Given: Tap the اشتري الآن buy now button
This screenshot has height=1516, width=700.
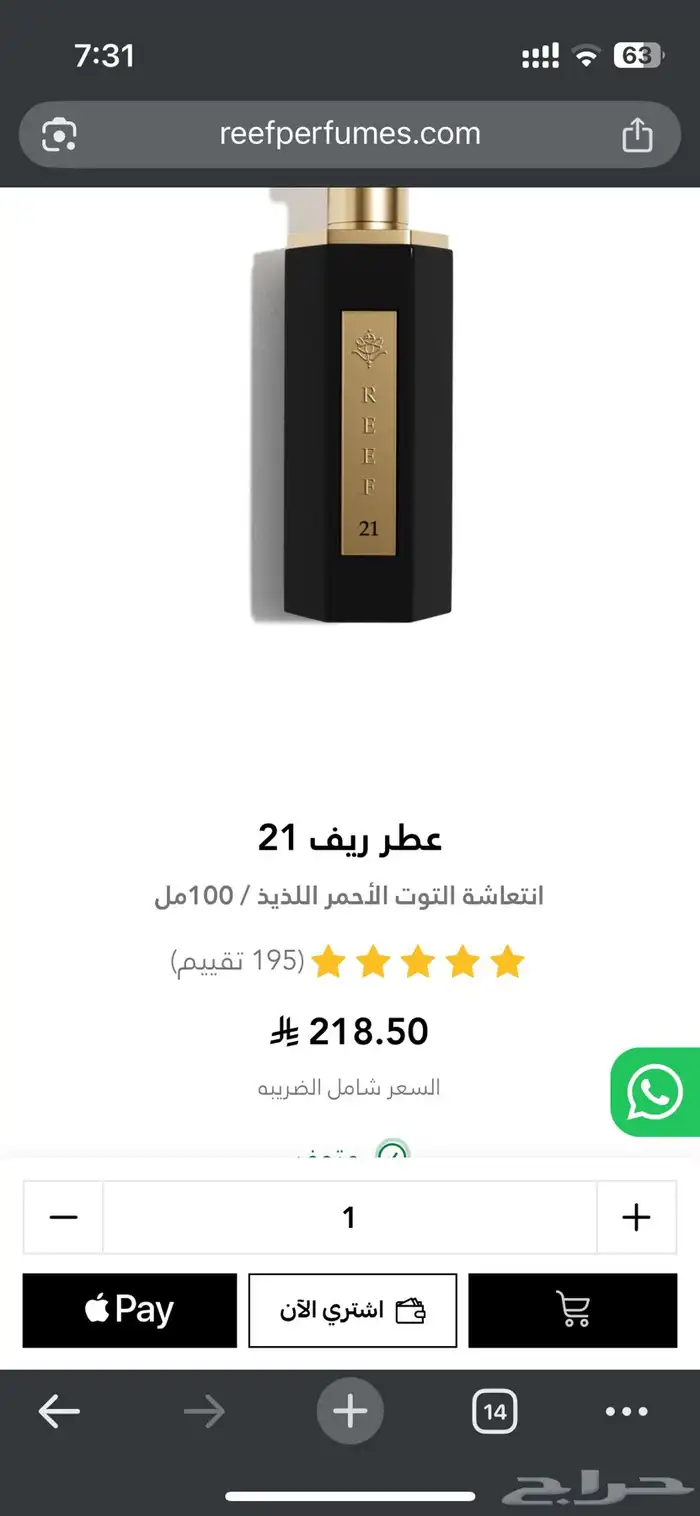Looking at the screenshot, I should click(x=352, y=1310).
